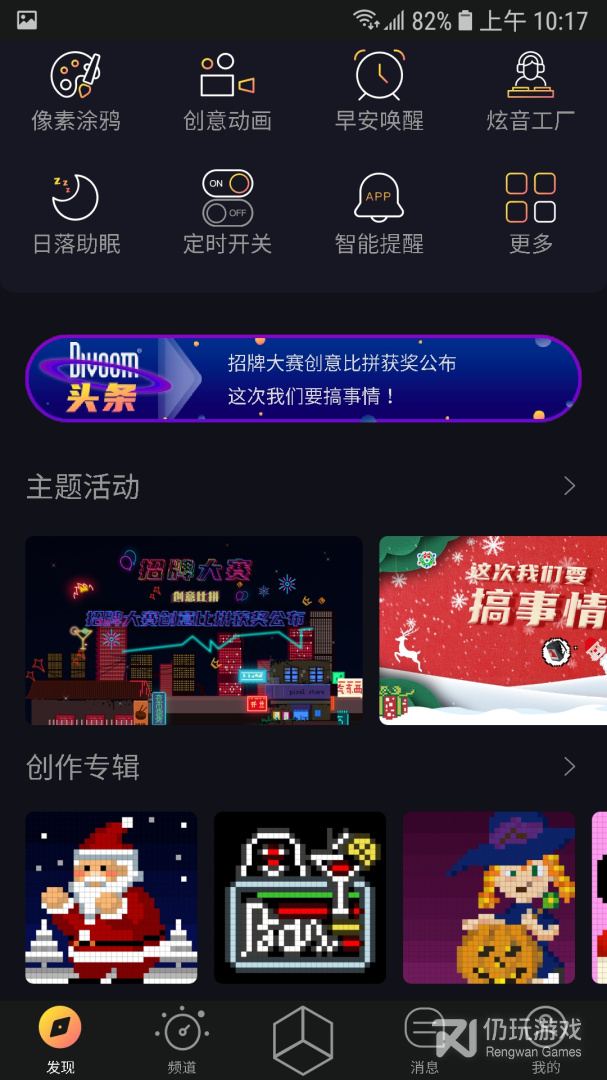Viewport: 607px width, 1080px height.
Task: Open the Divoom 头条 news banner
Action: pos(303,378)
